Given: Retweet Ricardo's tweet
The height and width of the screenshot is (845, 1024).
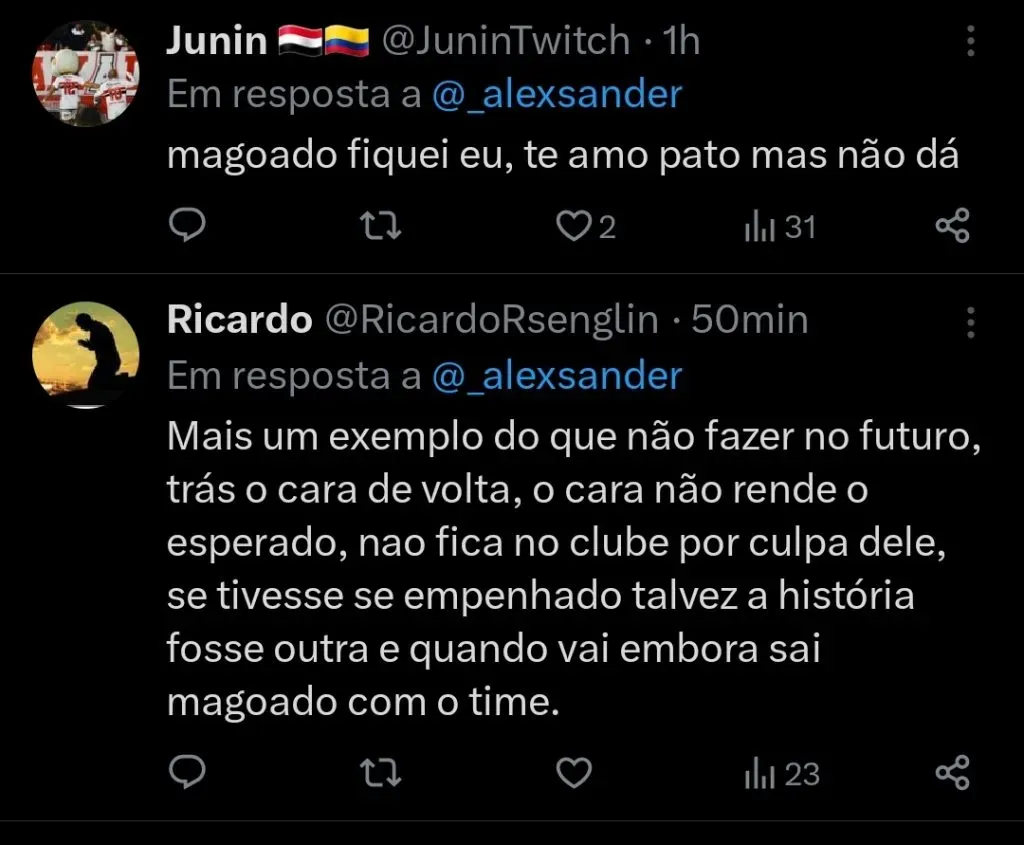Looking at the screenshot, I should tap(380, 773).
